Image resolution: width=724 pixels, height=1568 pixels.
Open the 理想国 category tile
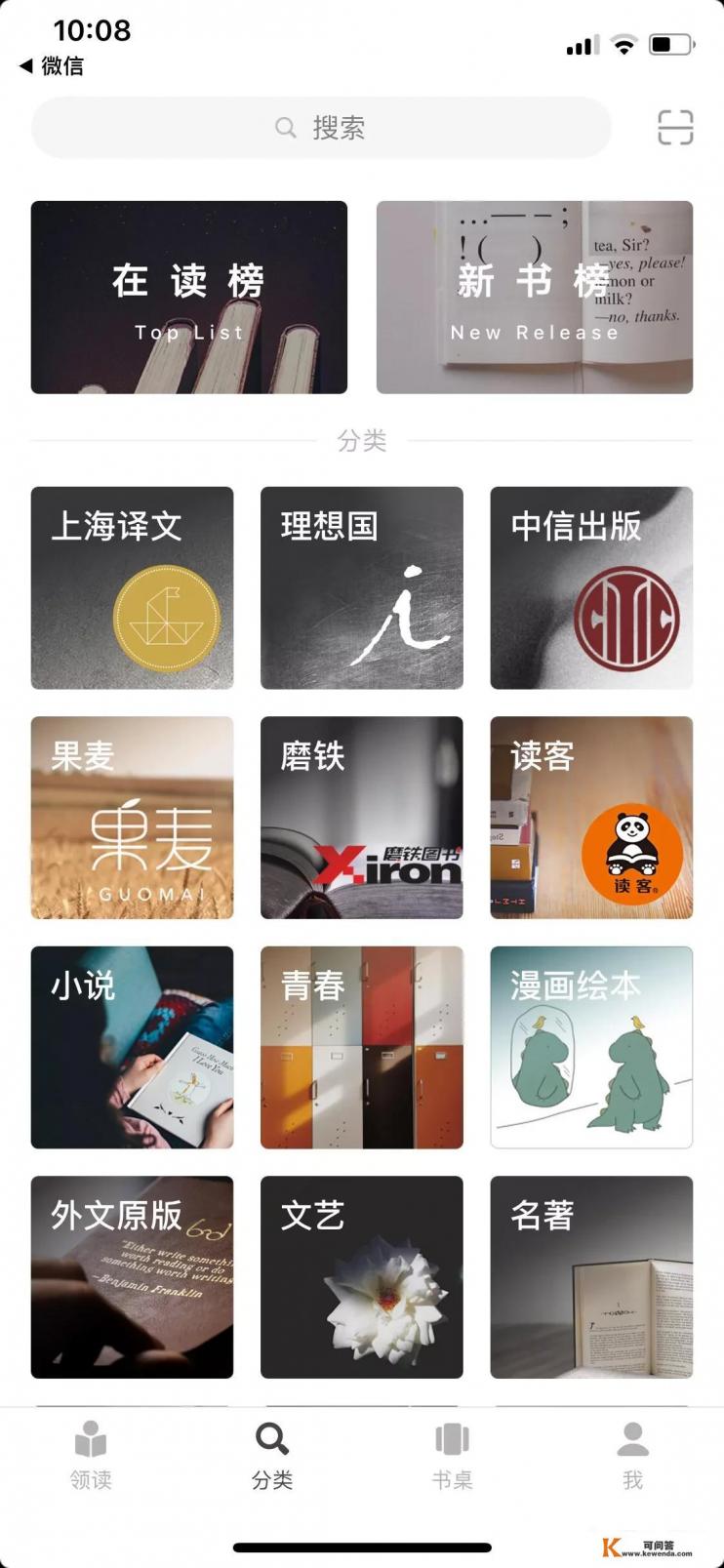362,588
